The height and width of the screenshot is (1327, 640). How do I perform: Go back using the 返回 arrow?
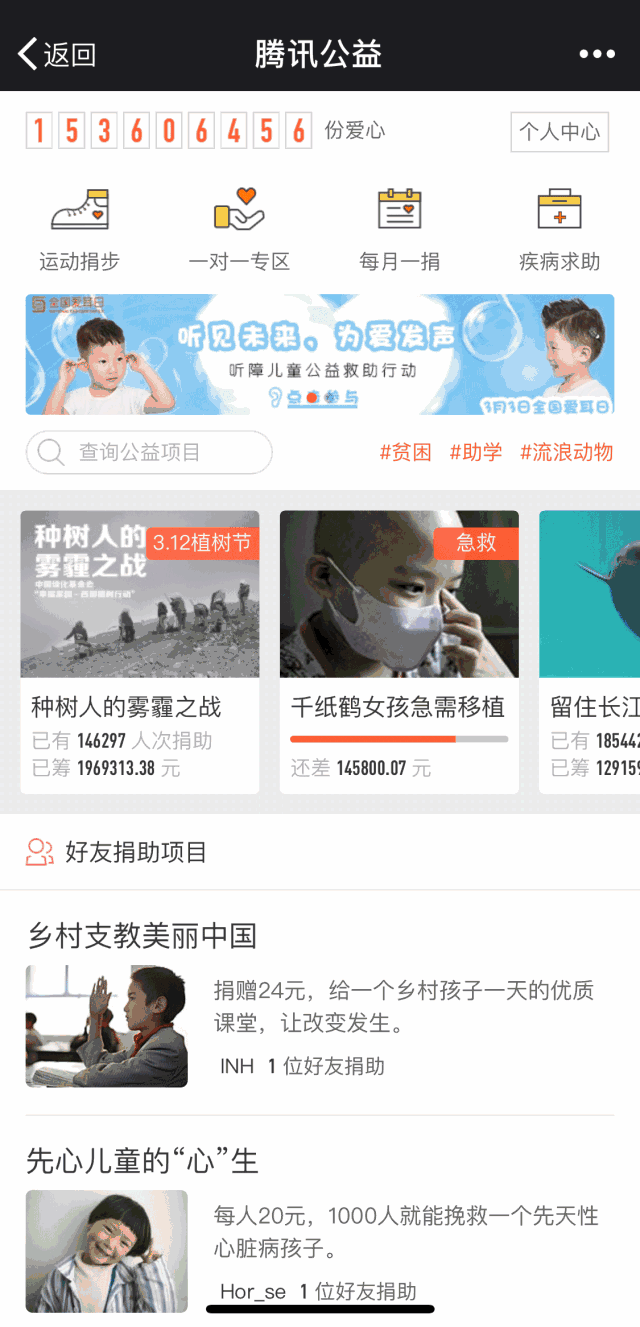click(x=57, y=54)
